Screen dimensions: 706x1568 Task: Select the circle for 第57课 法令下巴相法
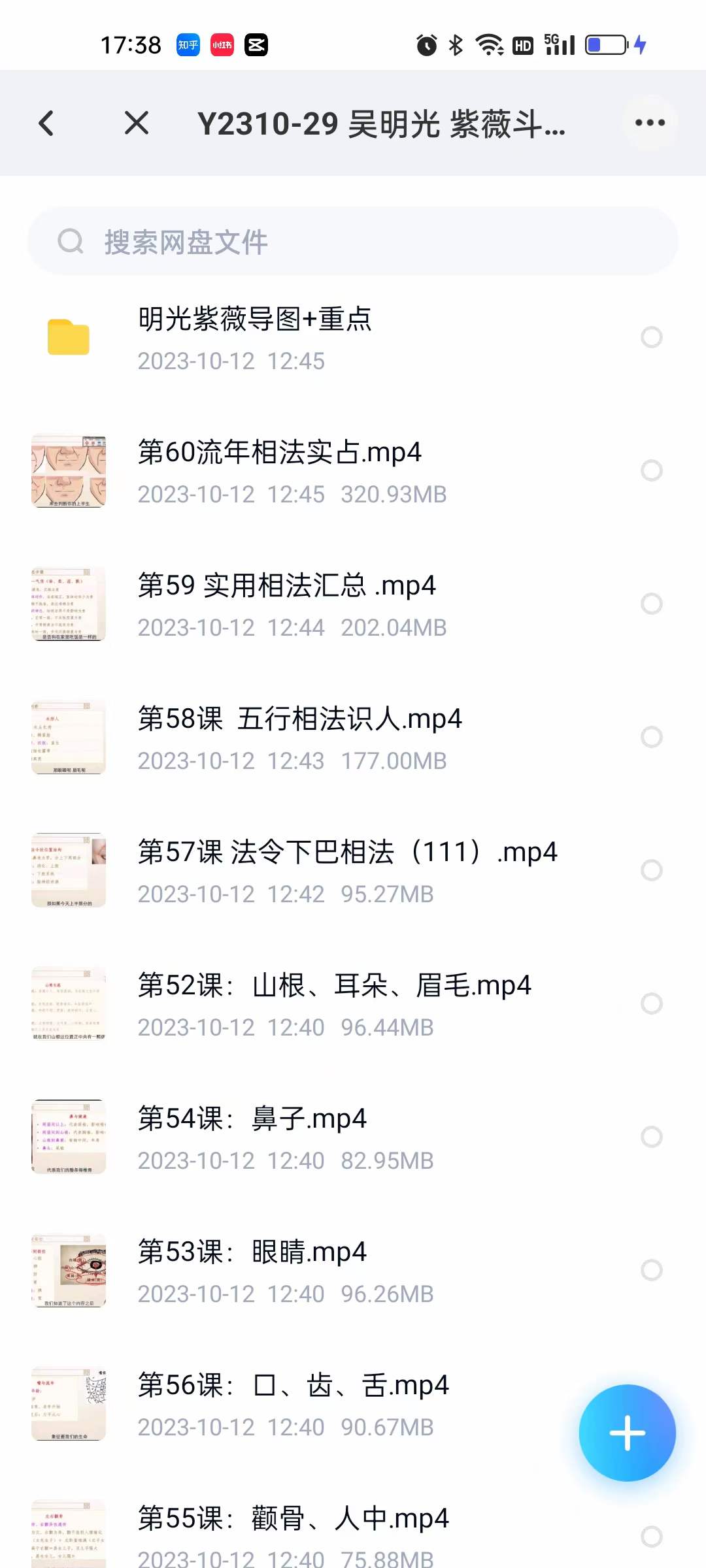point(651,870)
